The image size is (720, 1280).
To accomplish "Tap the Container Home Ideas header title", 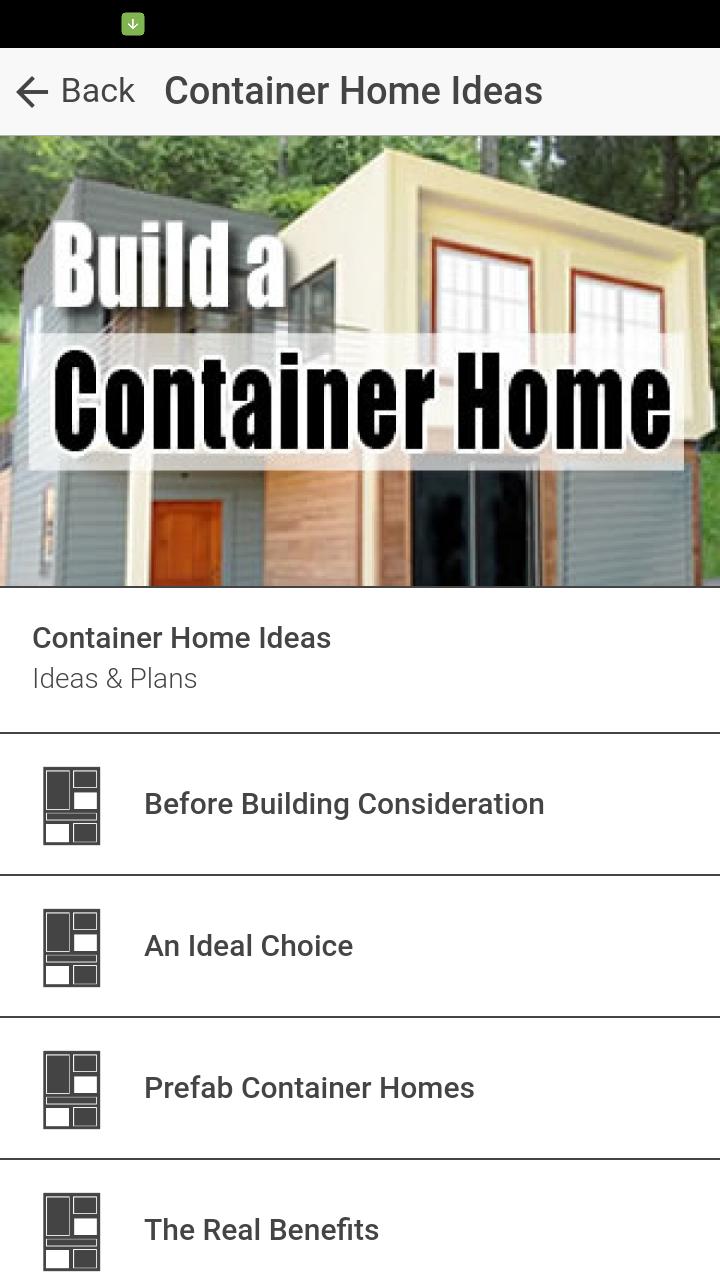I will [355, 91].
